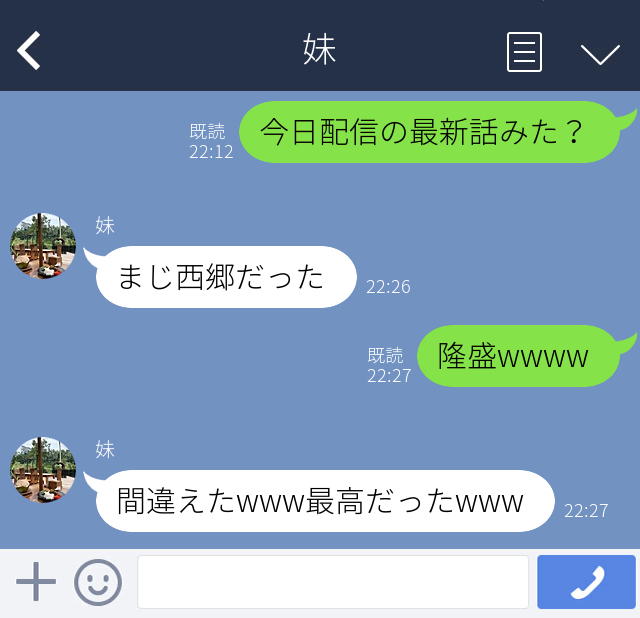This screenshot has height=618, width=640.
Task: Open the notes icon in header
Action: pos(524,52)
